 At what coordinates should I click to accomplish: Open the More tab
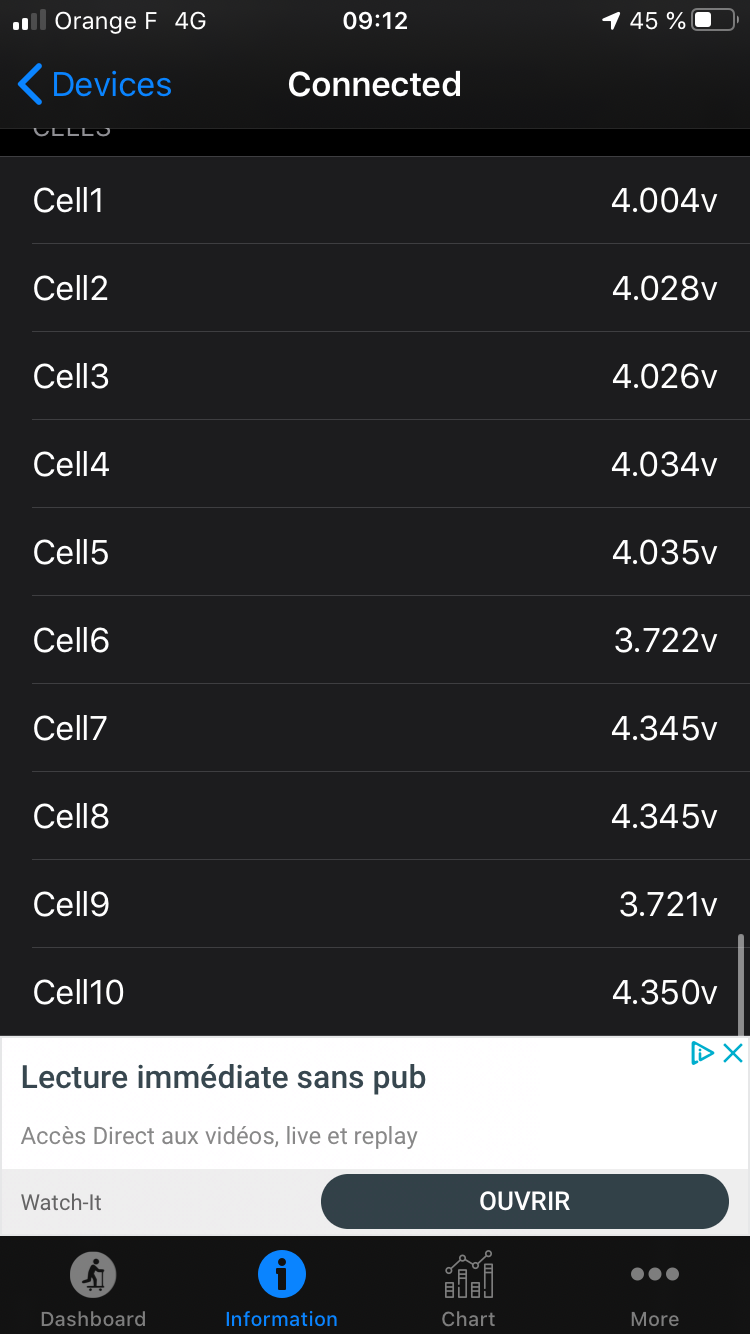coord(655,1290)
